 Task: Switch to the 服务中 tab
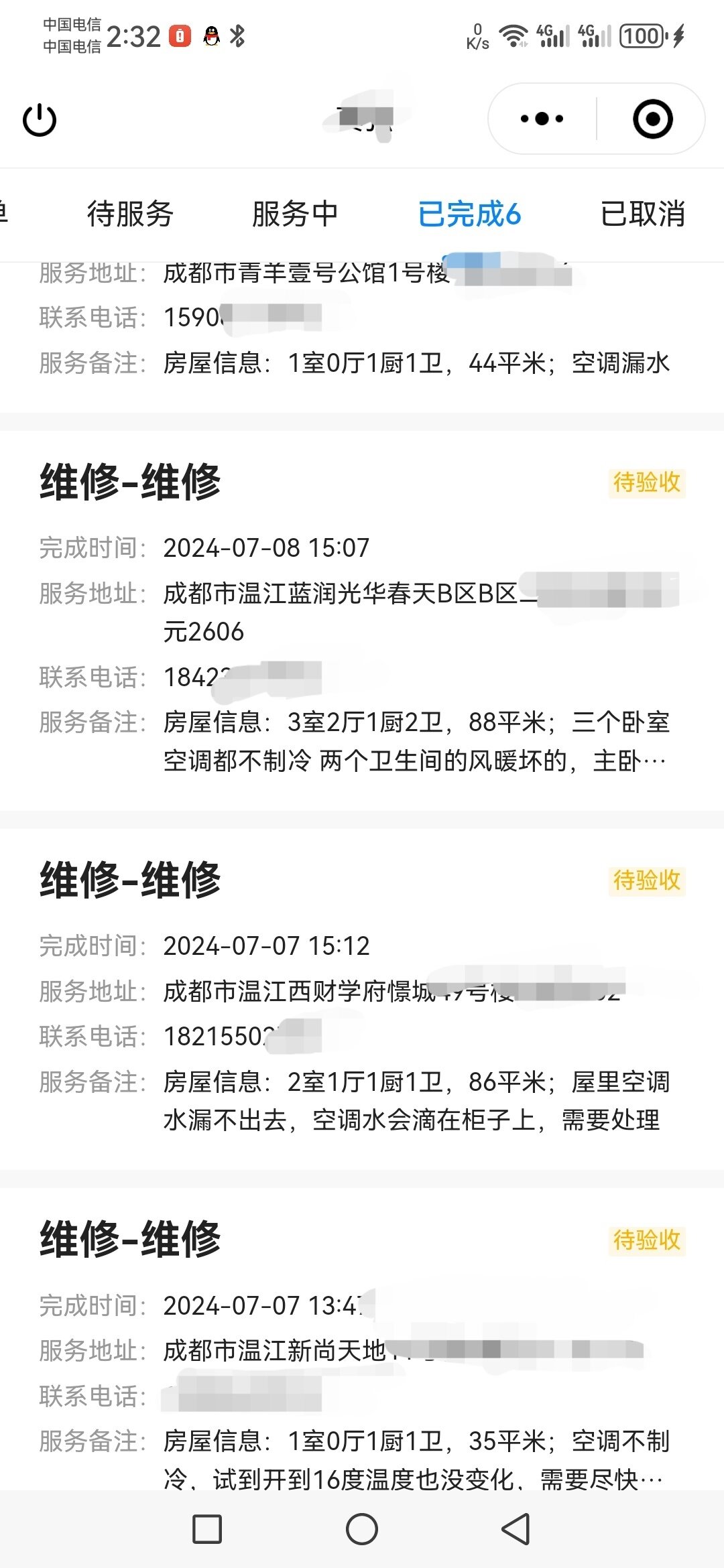coord(295,214)
